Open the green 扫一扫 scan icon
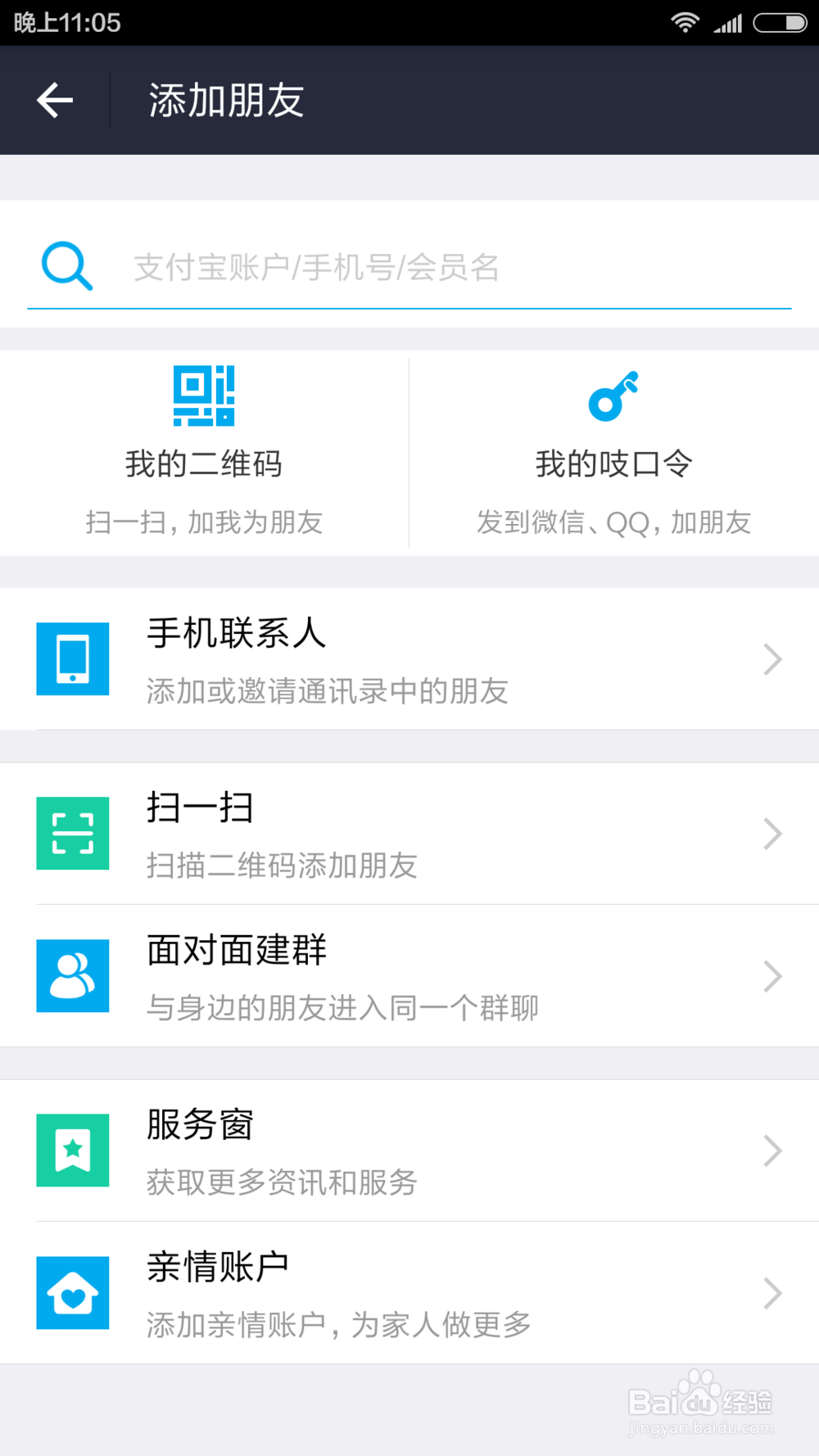The image size is (819, 1456). (x=73, y=834)
